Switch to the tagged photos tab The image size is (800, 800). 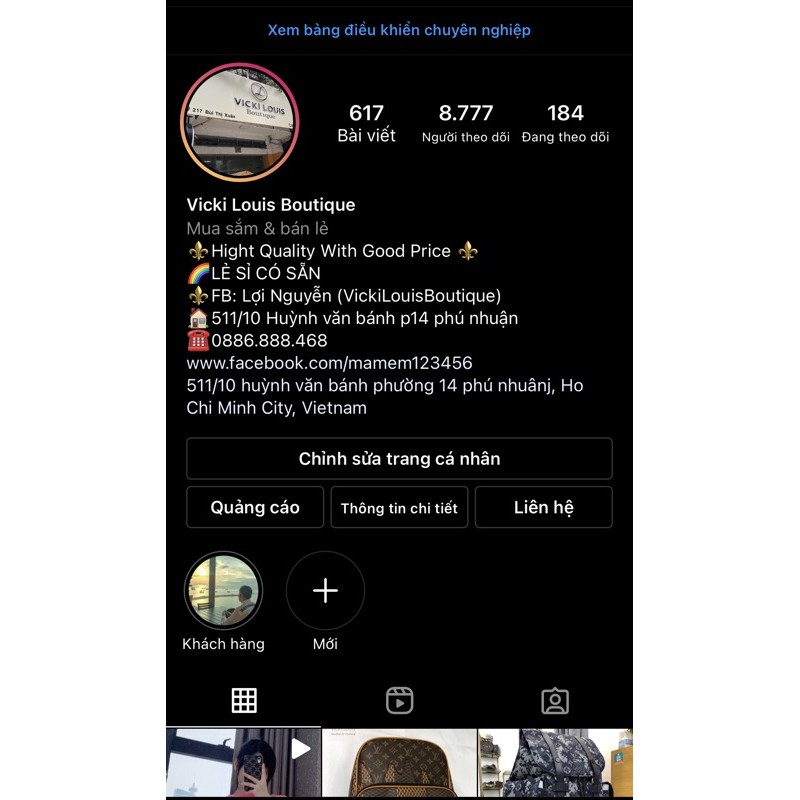click(x=555, y=700)
